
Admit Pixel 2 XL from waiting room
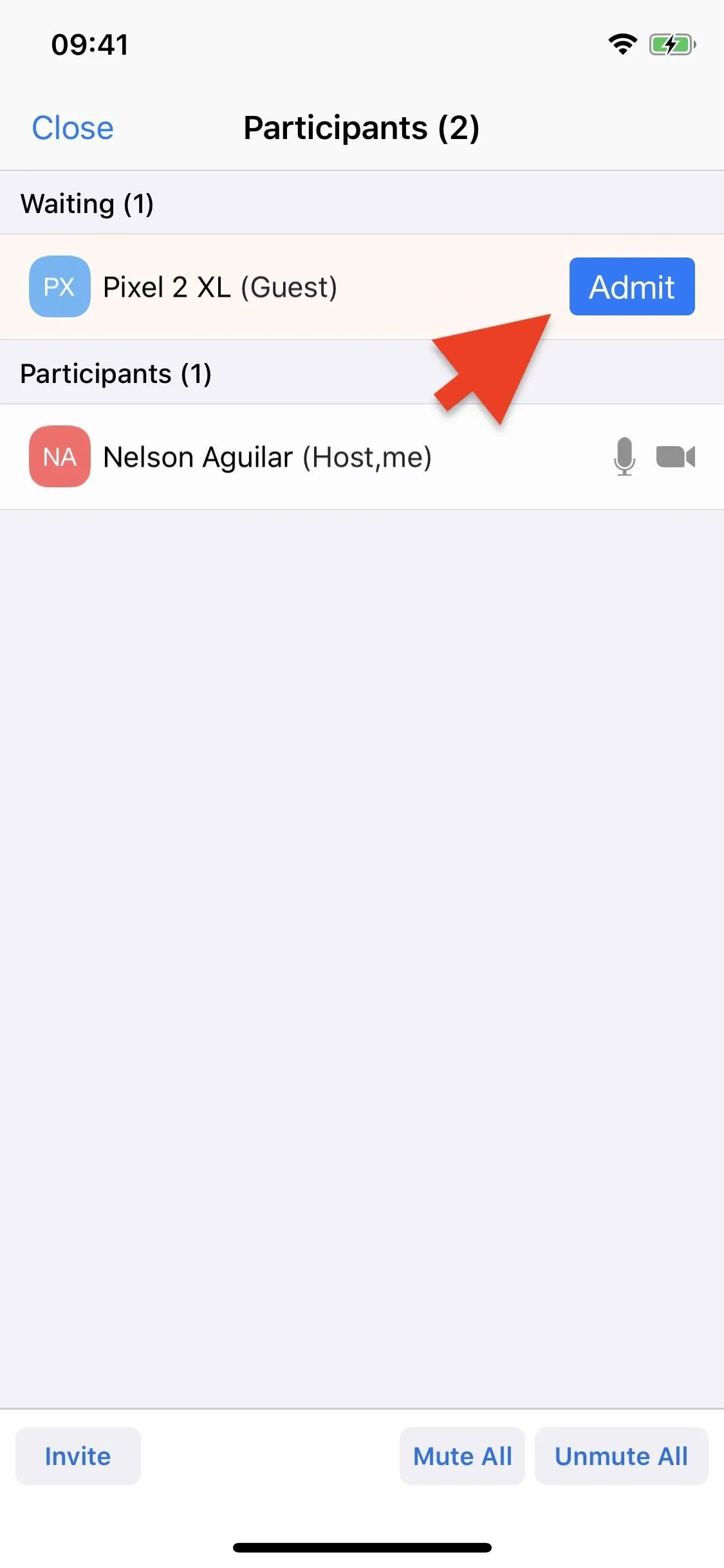coord(632,286)
